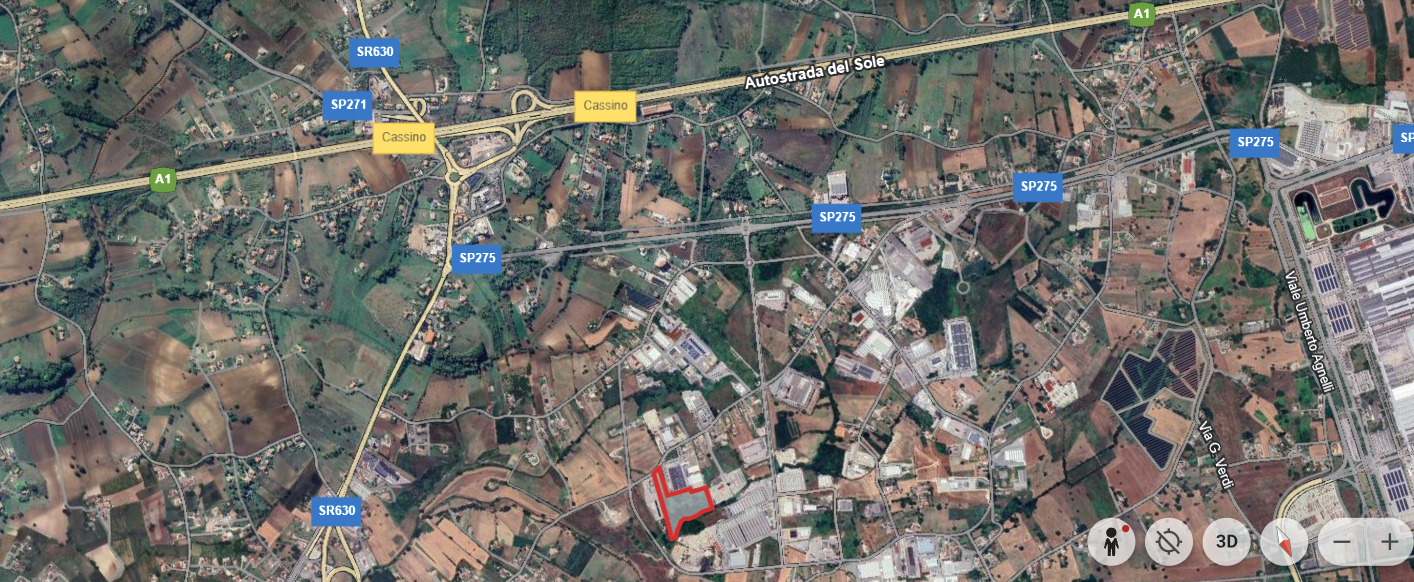This screenshot has height=582, width=1414.
Task: Zoom in with the plus button
Action: (x=1389, y=543)
